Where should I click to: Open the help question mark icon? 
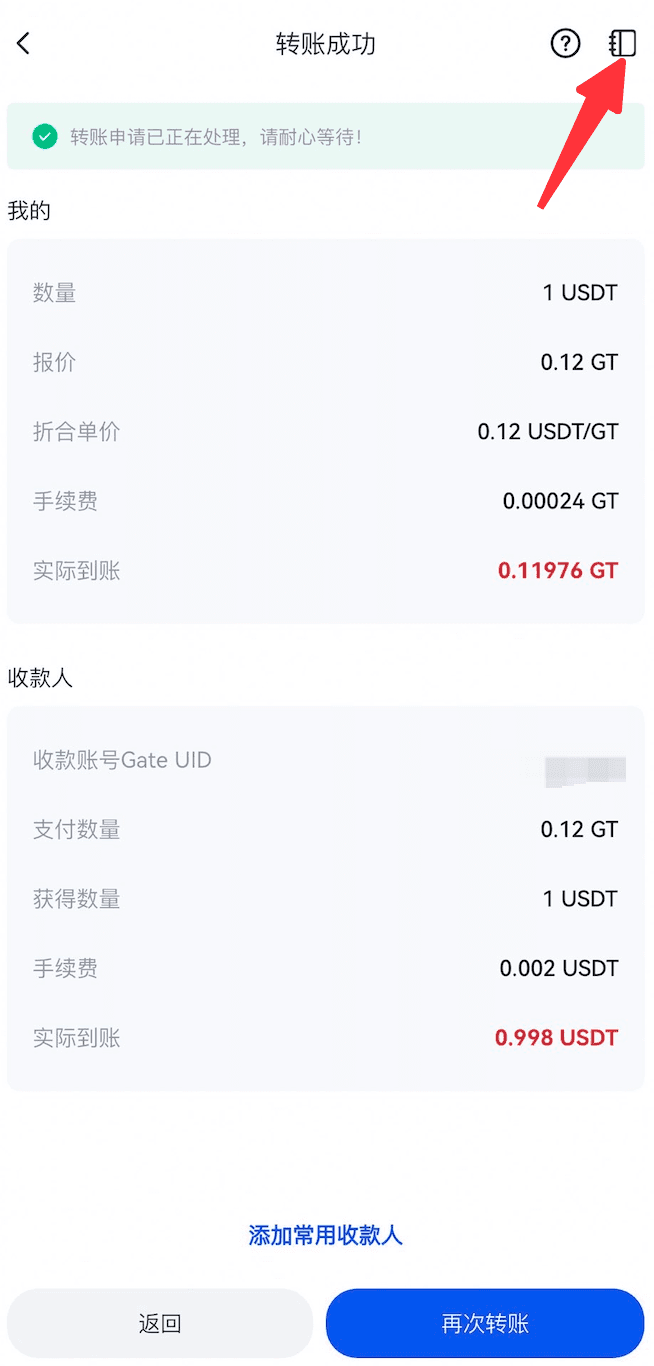click(565, 44)
